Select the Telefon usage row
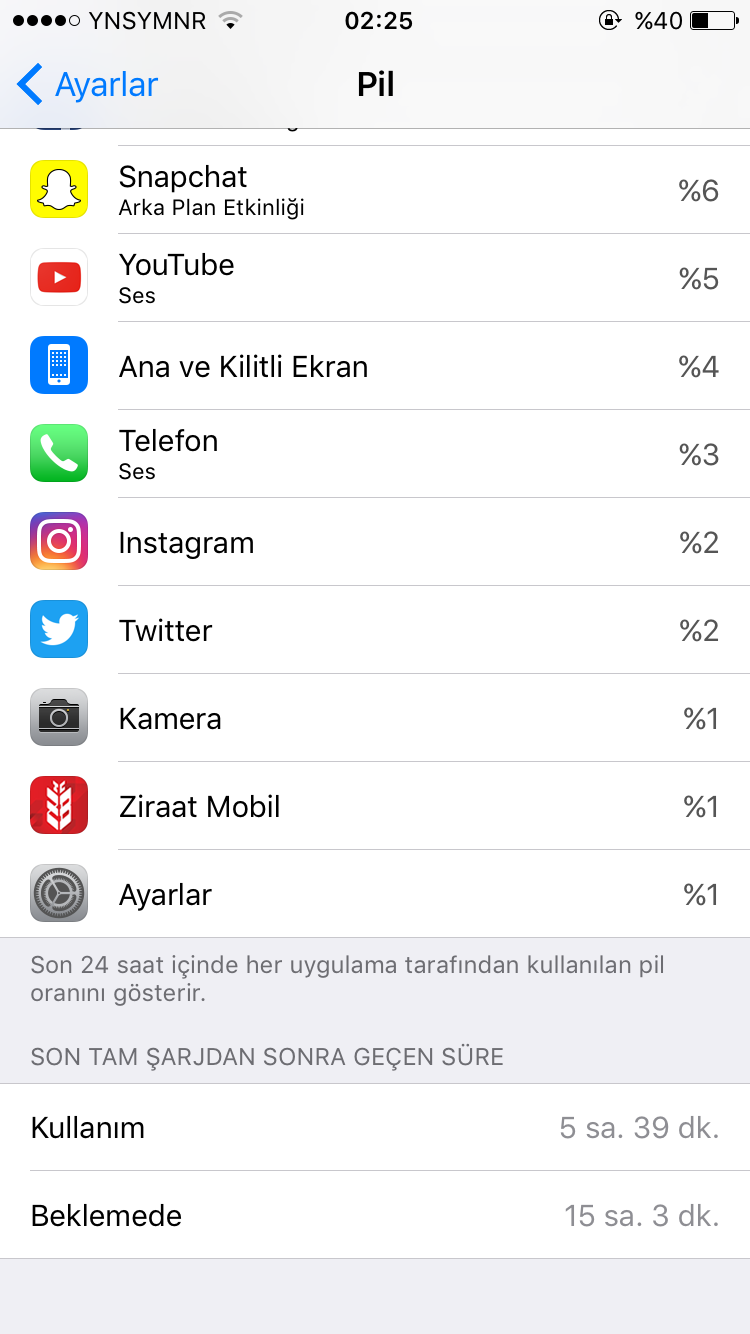The height and width of the screenshot is (1334, 750). pos(375,454)
